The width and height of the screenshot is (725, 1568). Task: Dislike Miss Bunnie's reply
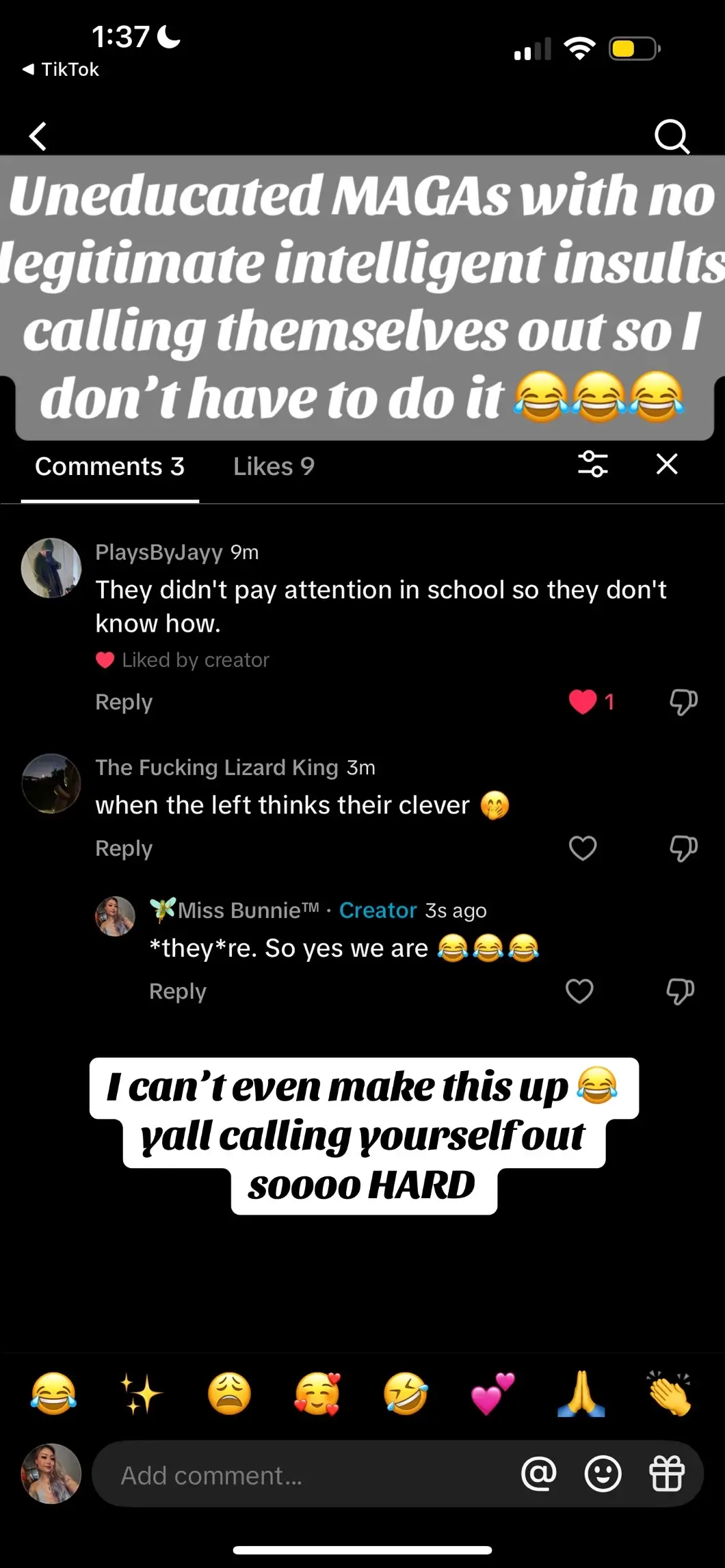682,991
